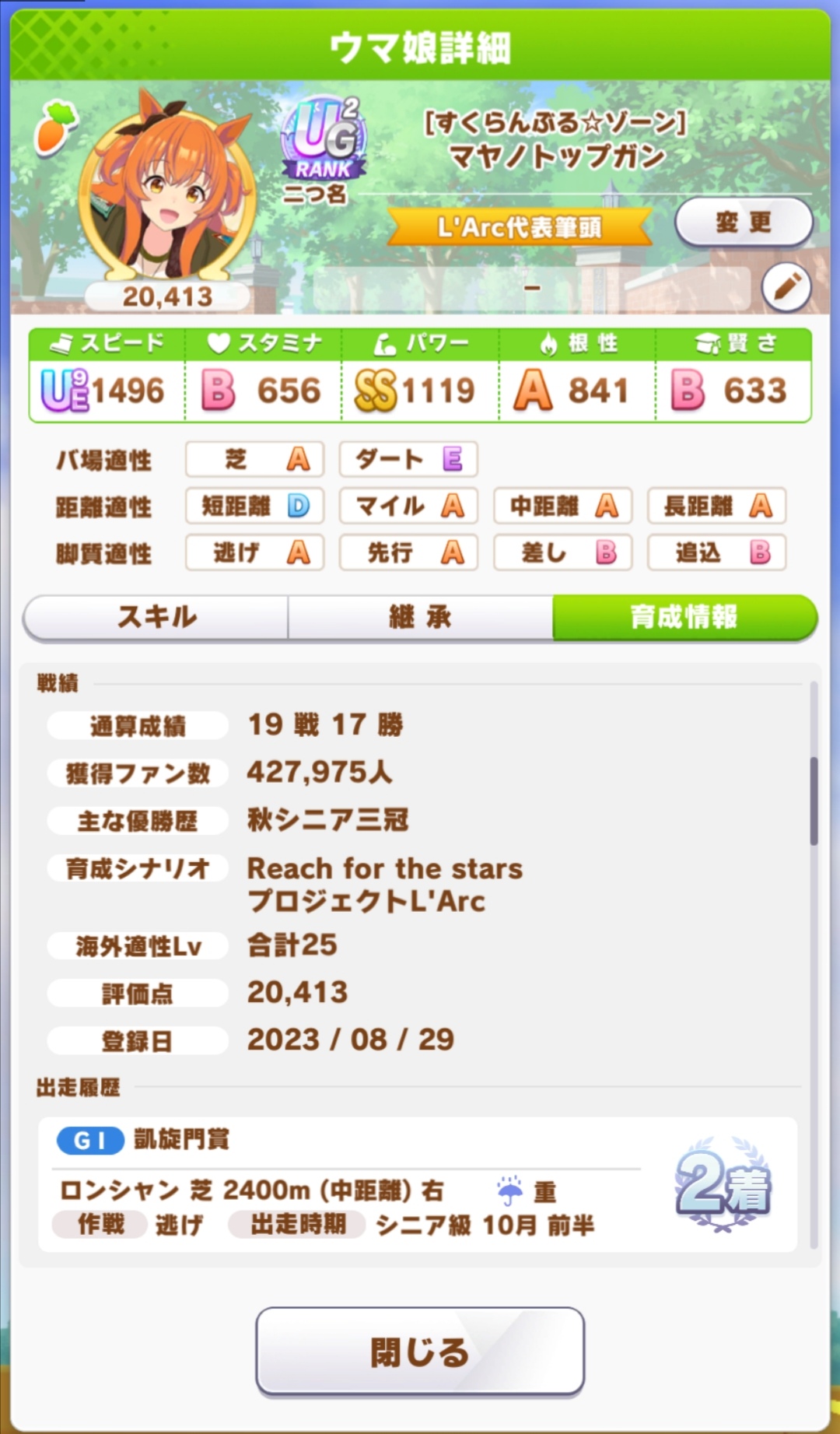Select the 育成情報 tab

[684, 618]
